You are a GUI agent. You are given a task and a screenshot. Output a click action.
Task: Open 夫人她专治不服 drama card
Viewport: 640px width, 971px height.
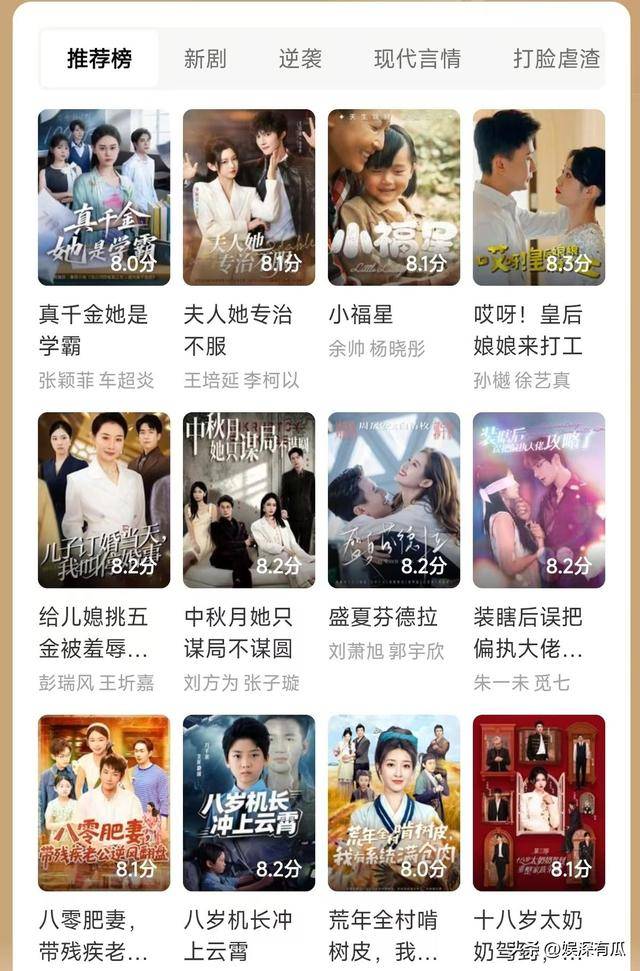(x=249, y=198)
